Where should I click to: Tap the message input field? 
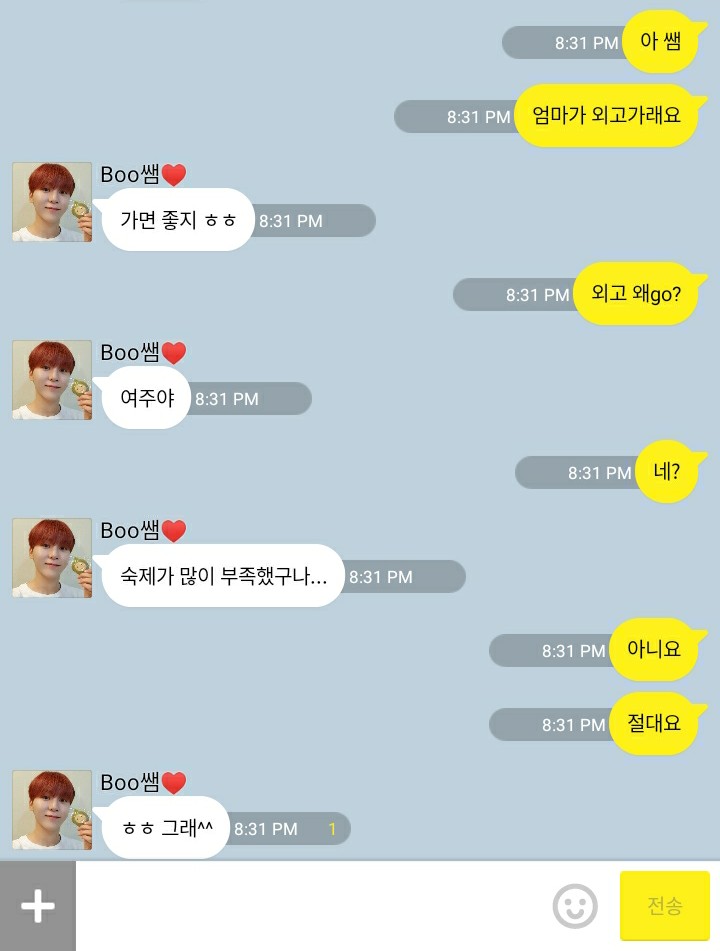(310, 906)
